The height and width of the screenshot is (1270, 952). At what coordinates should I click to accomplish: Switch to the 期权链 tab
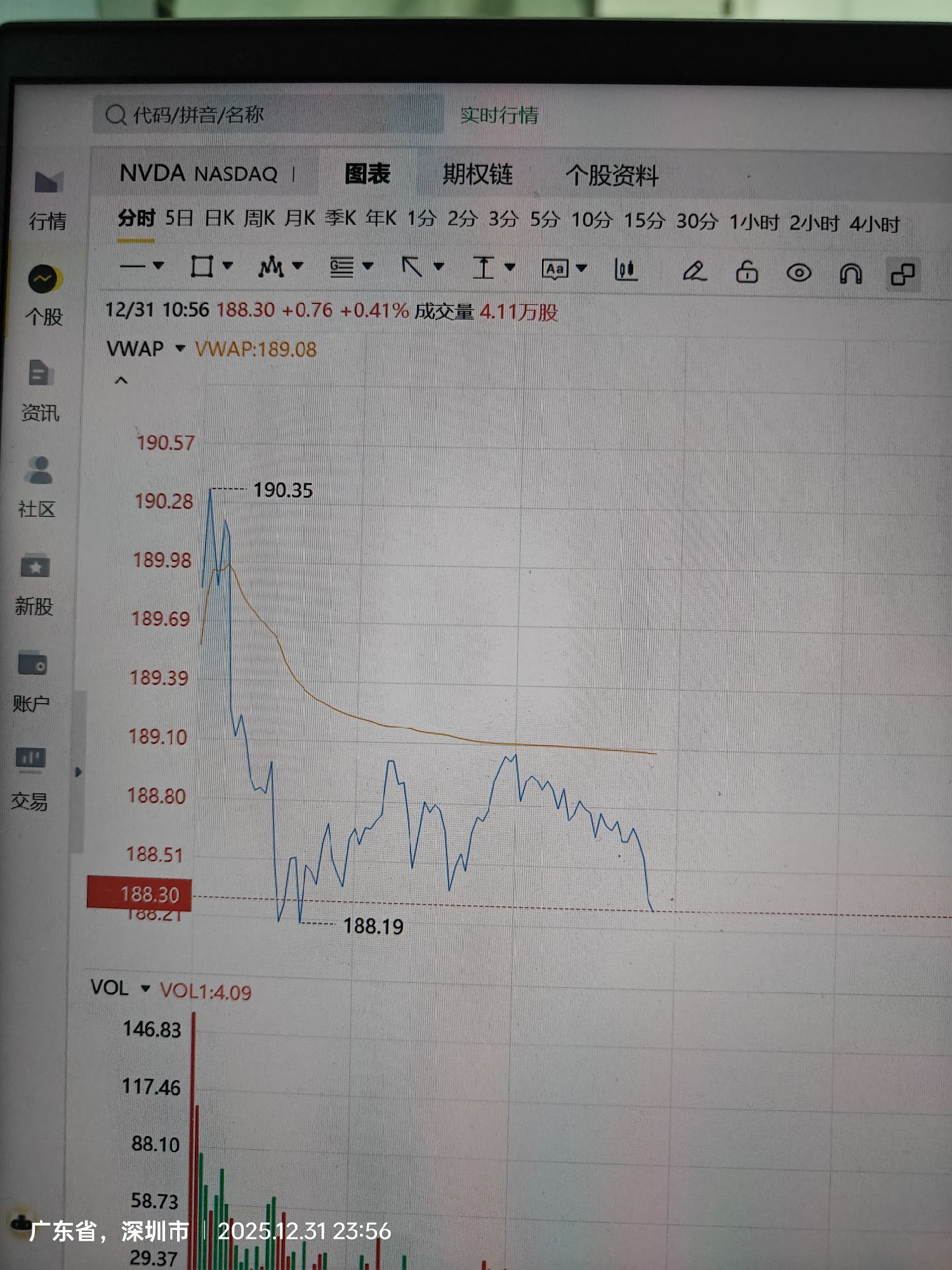click(477, 175)
